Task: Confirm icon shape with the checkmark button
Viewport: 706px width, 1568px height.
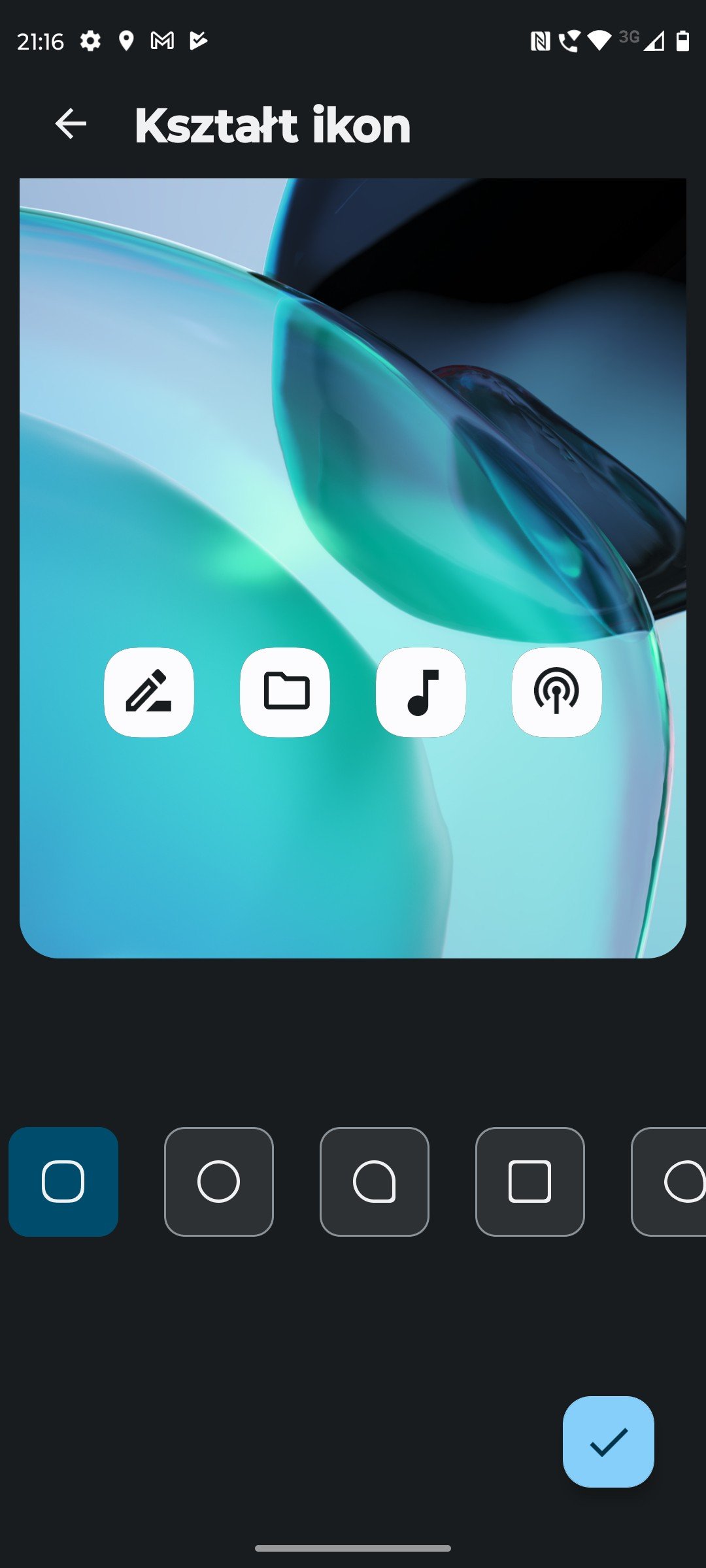Action: point(609,1441)
